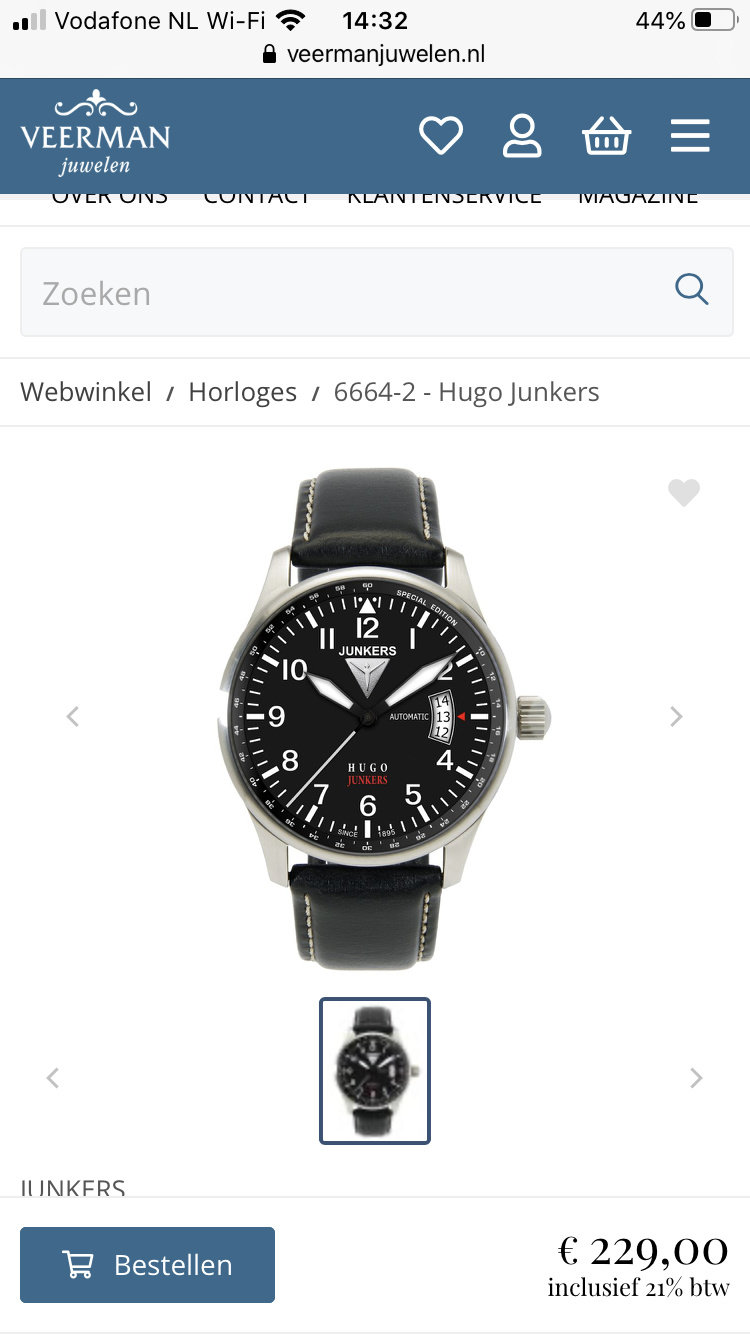Add this watch to favorites with heart
Viewport: 750px width, 1334px height.
[x=684, y=492]
